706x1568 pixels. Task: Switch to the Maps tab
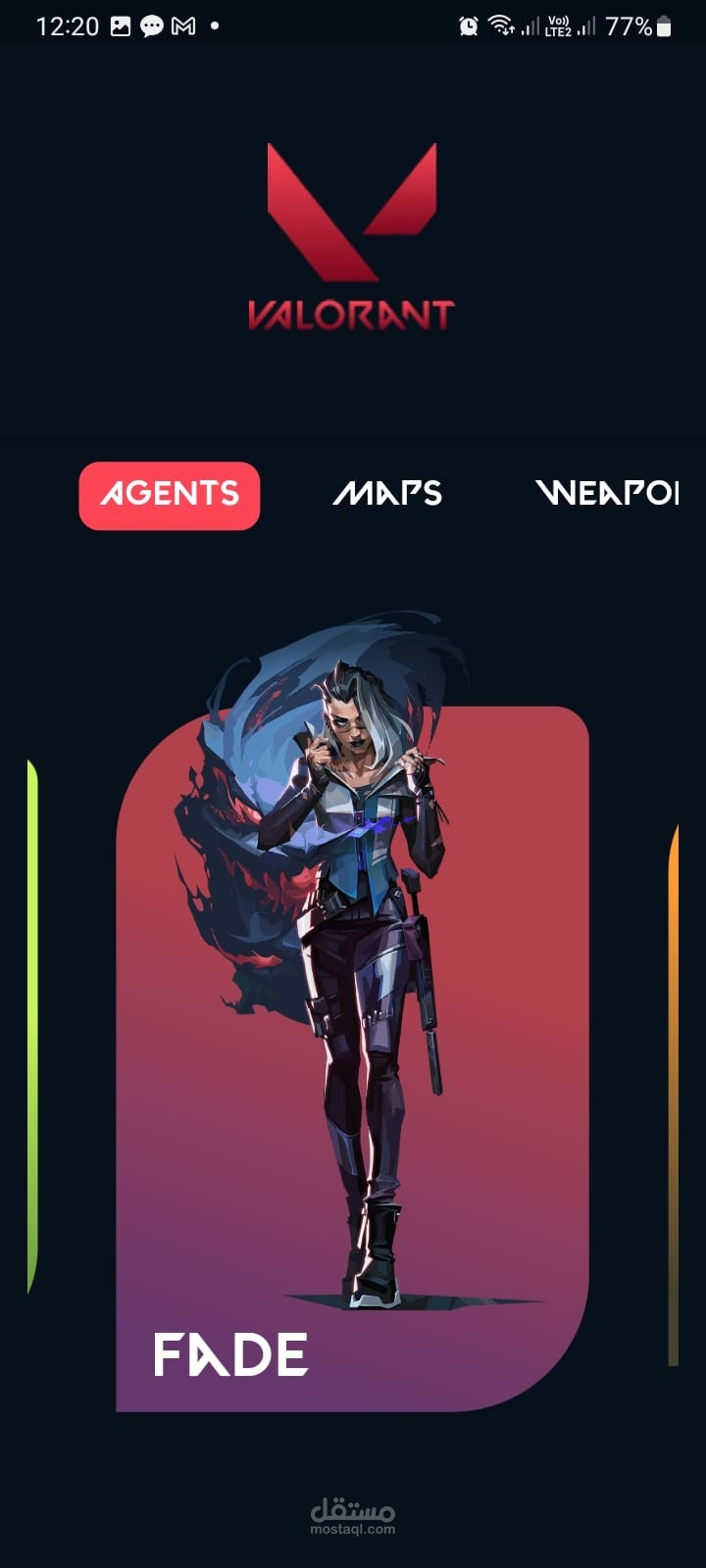tap(387, 493)
